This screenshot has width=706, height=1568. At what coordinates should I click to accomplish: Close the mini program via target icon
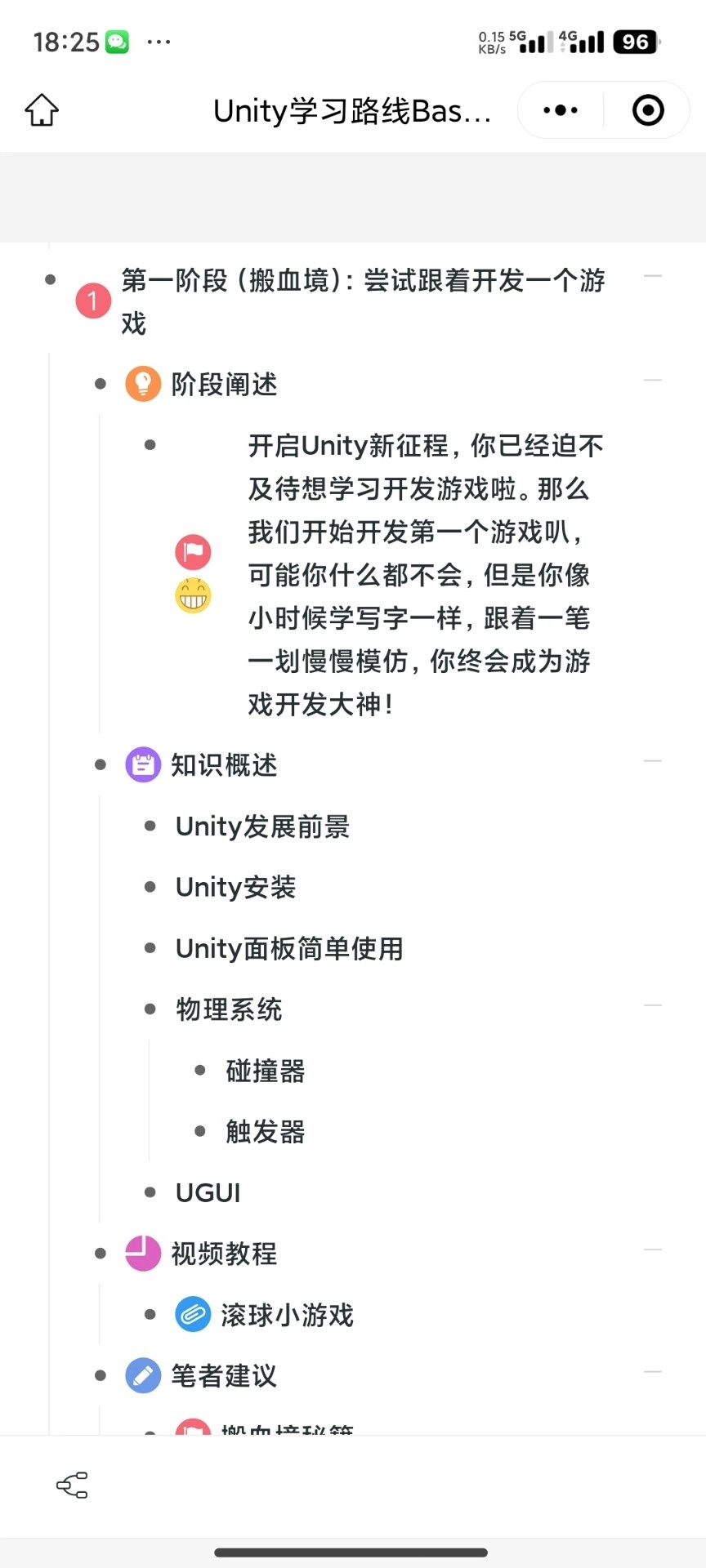[648, 110]
